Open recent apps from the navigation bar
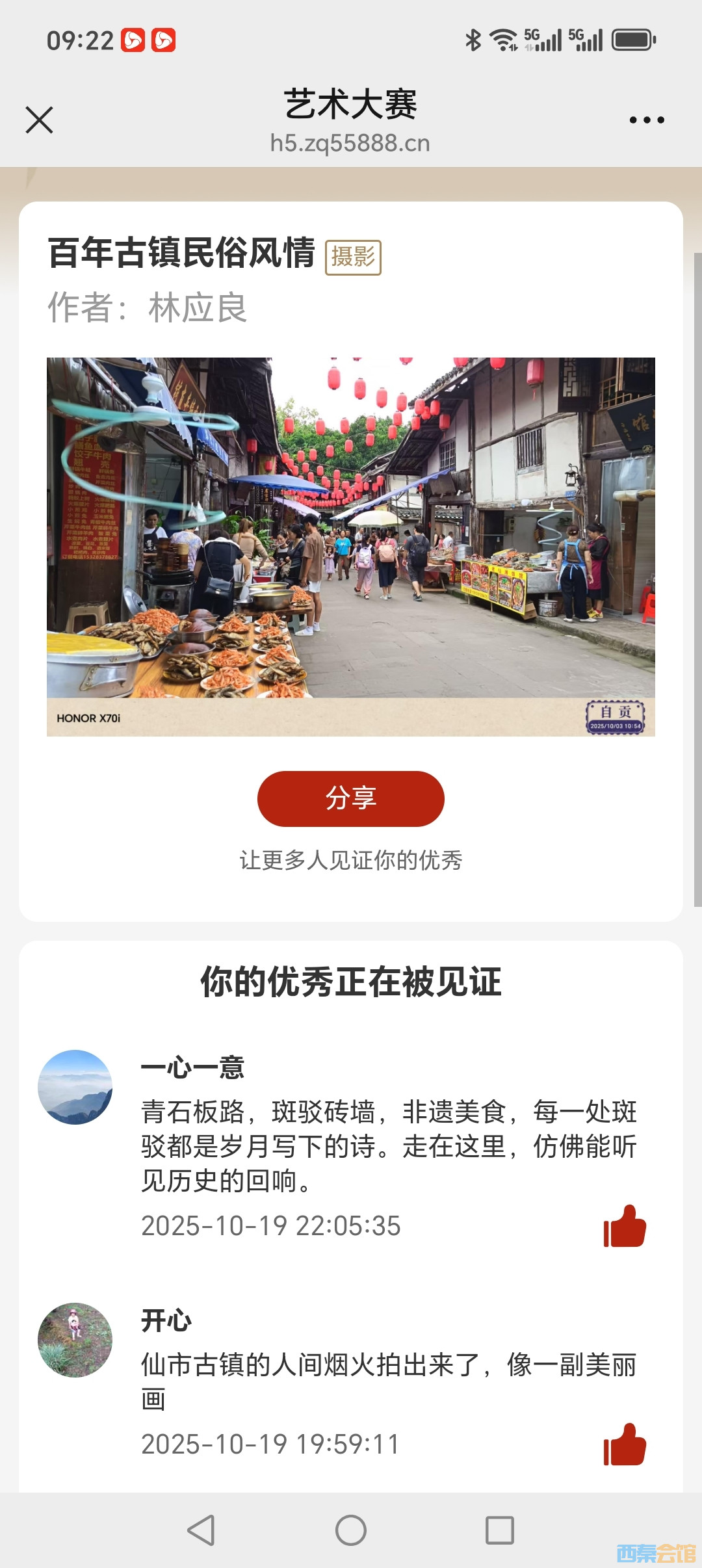 500,1530
